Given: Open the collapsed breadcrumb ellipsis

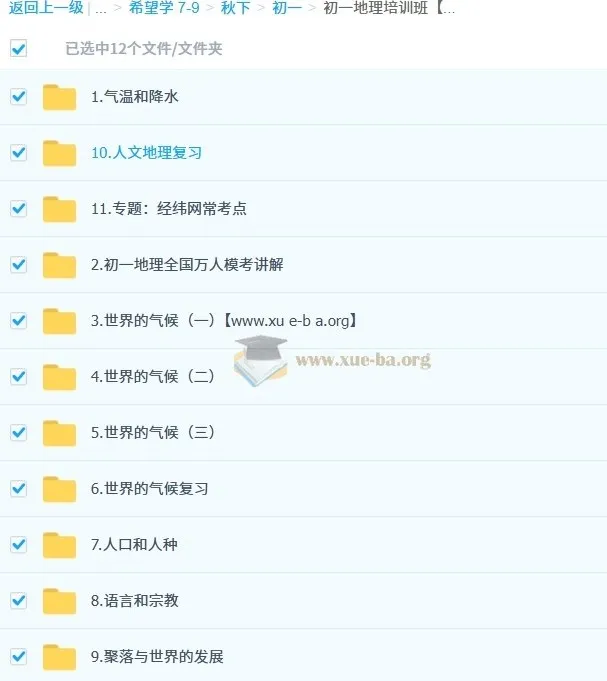Looking at the screenshot, I should coord(101,8).
